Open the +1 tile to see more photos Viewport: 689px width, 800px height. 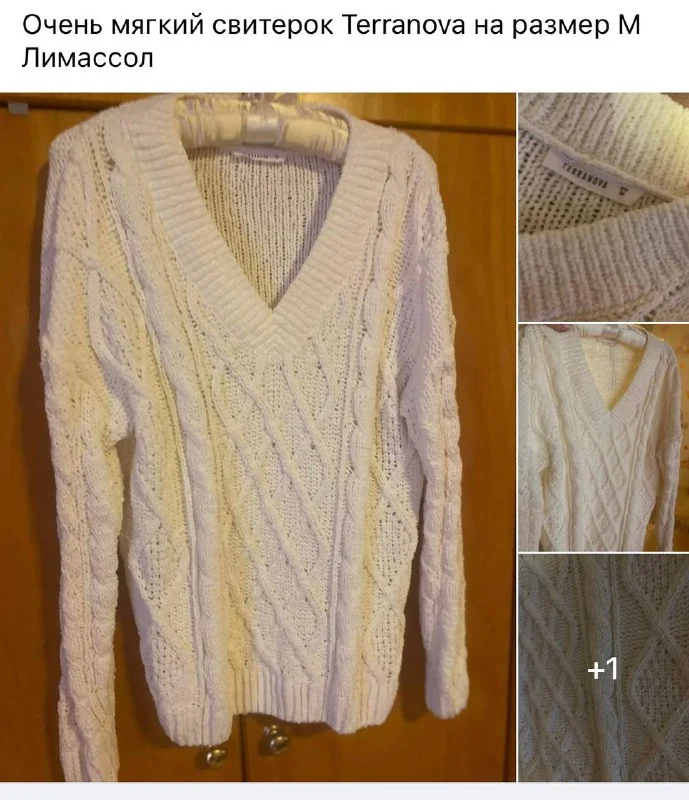603,668
